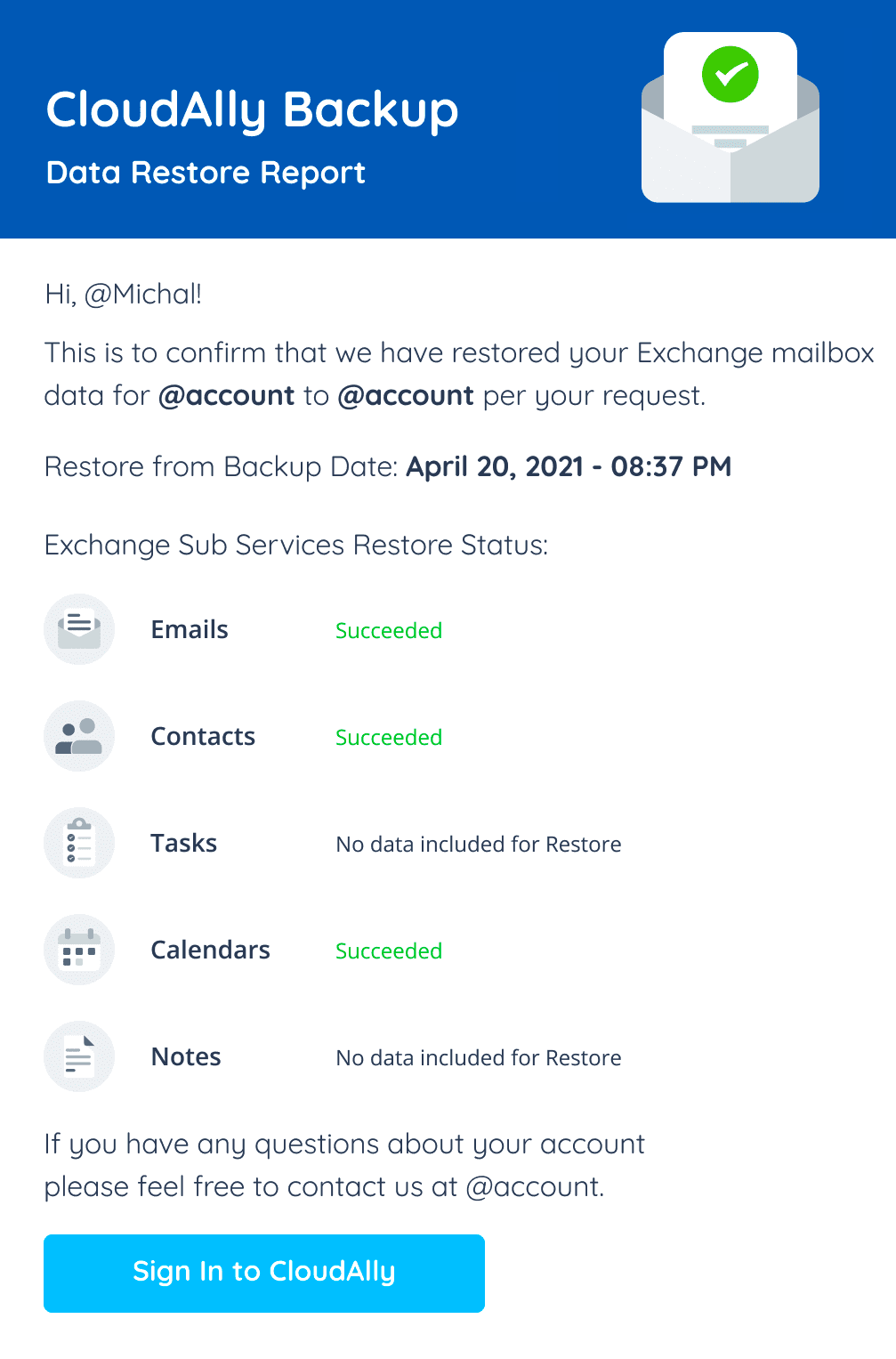Click the Calendars calendar icon

(79, 950)
